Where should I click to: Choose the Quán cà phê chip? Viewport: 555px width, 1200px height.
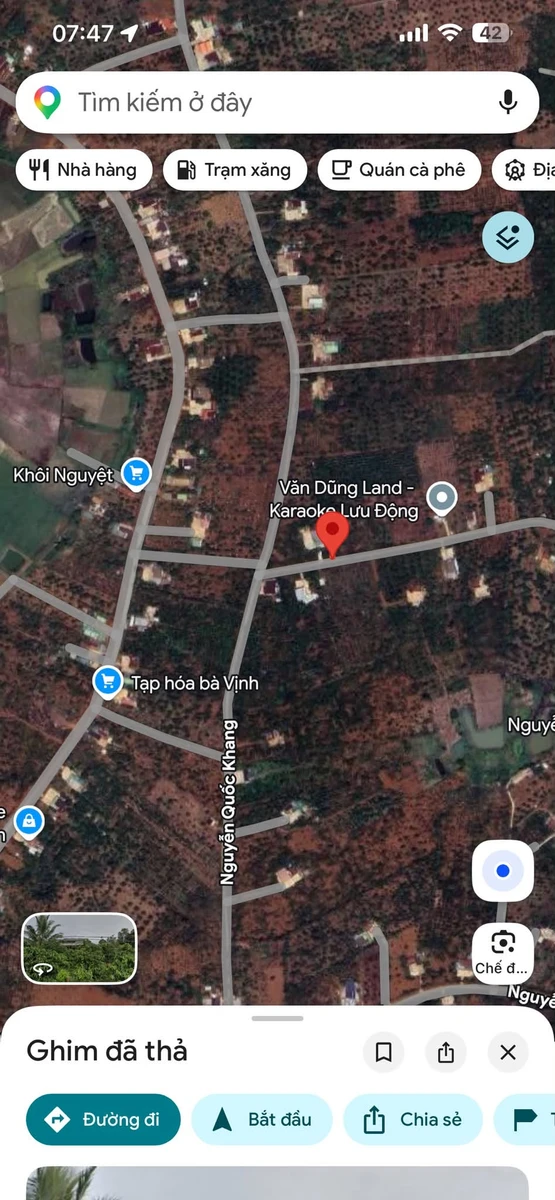click(399, 170)
